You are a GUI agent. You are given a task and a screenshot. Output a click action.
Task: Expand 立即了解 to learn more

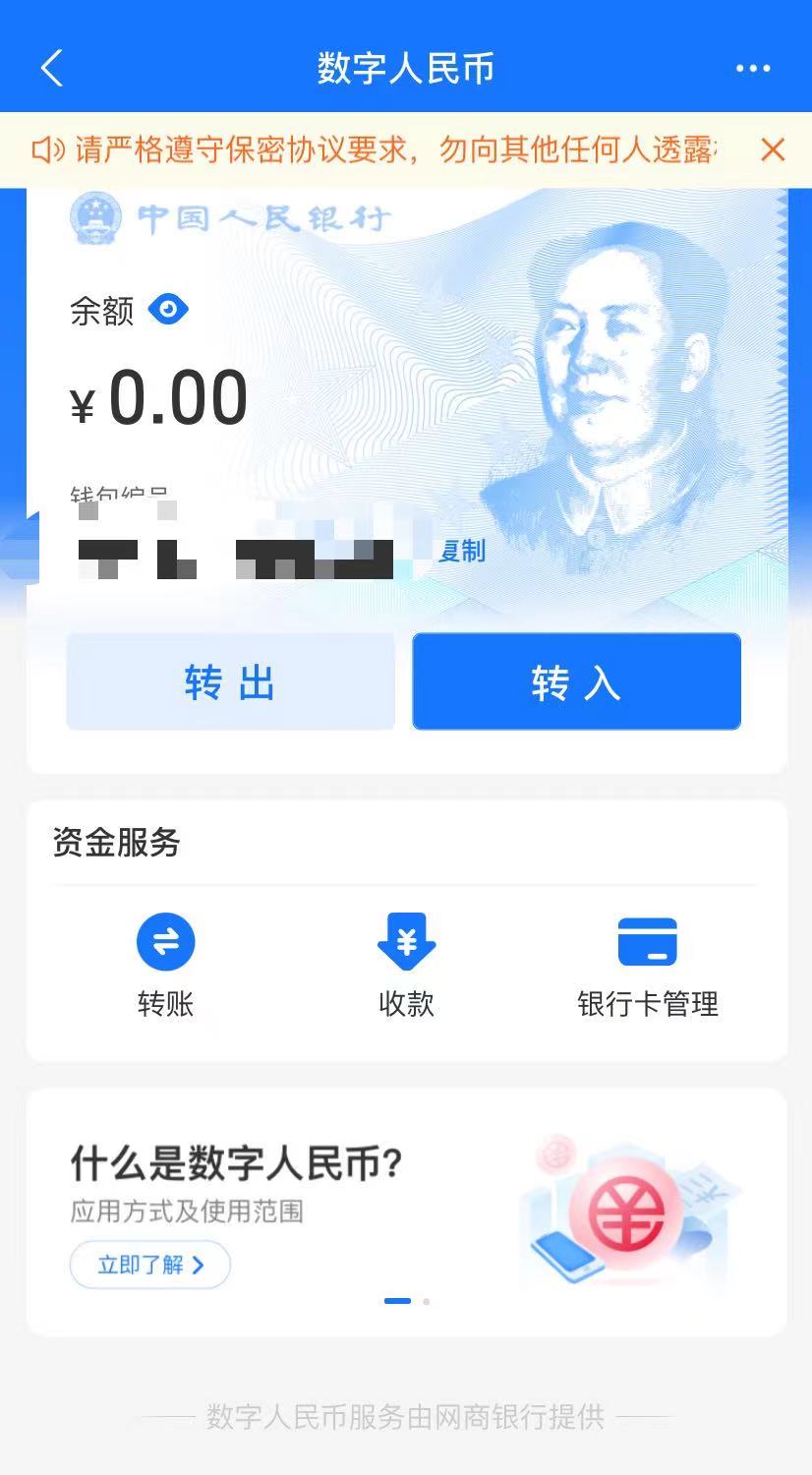coord(149,1266)
